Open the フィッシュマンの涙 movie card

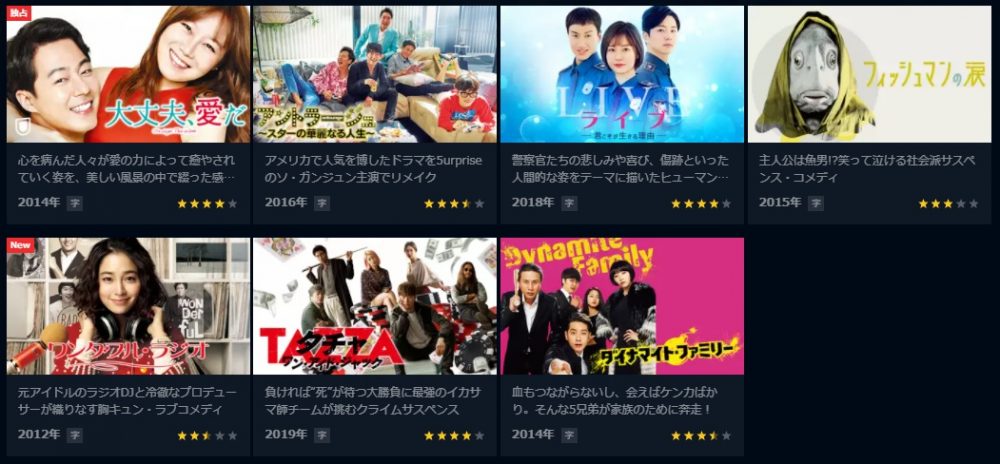coord(869,75)
